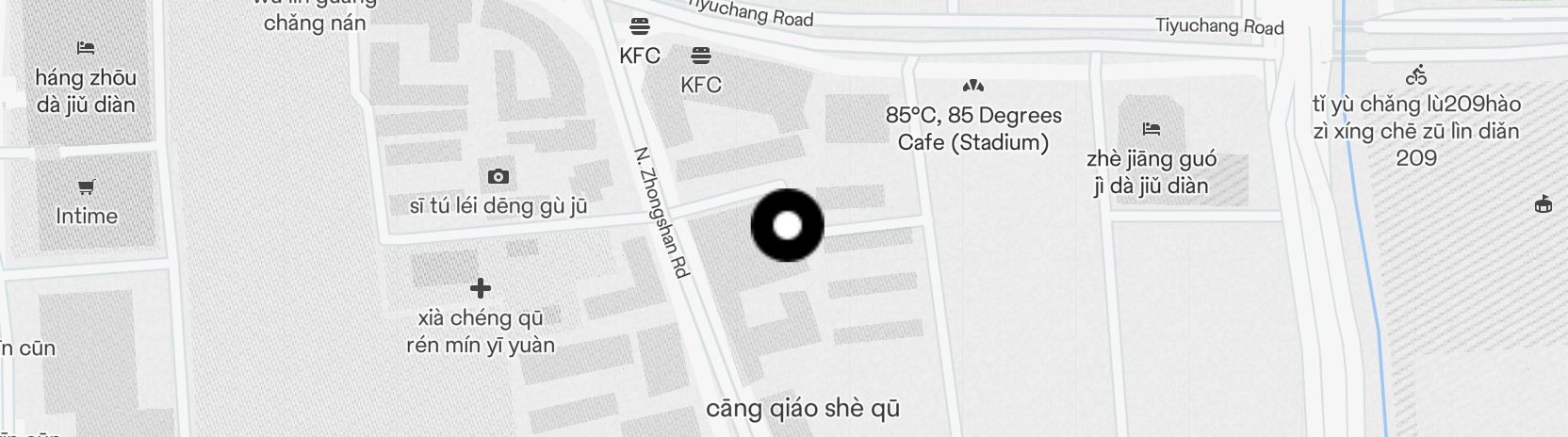Select the 85°C, 85 Degrees Cafe (Stadium) marker
Viewport: 1568px width, 437px height.
973,86
